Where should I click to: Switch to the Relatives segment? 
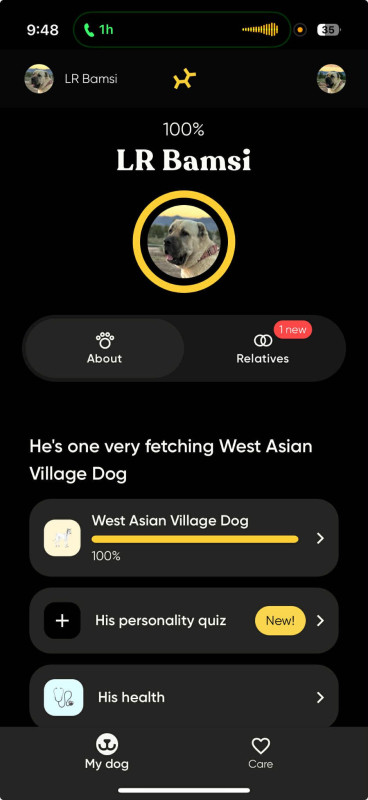[263, 348]
